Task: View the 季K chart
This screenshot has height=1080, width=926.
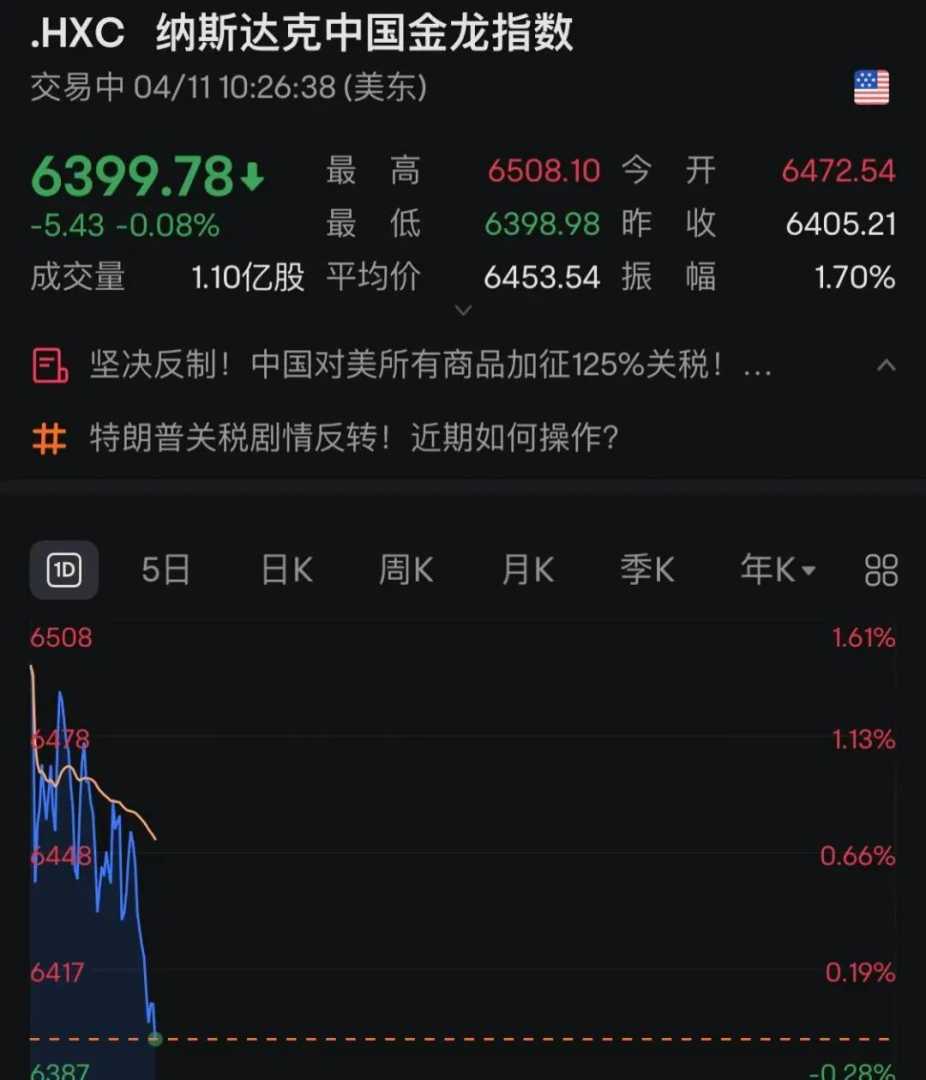Action: [647, 570]
